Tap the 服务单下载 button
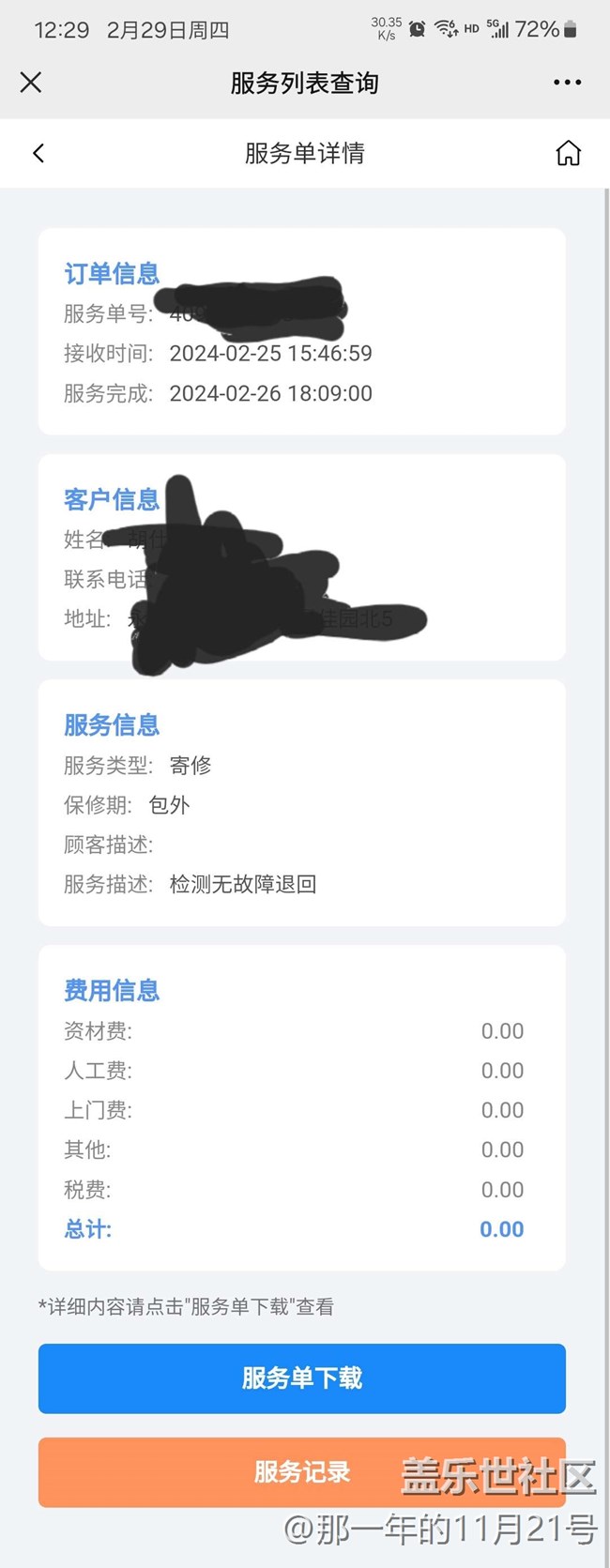Viewport: 610px width, 1568px height. 301,1378
